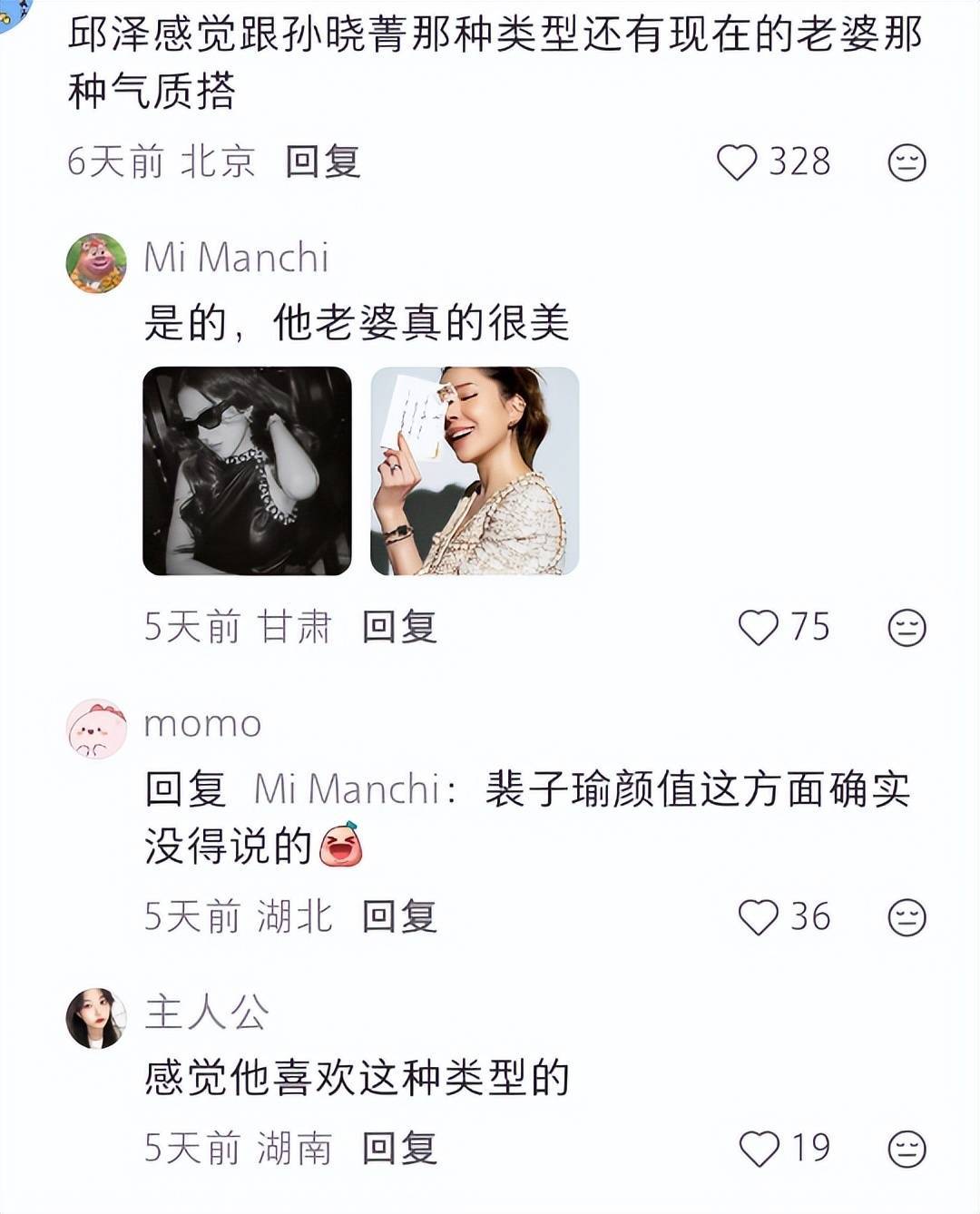980x1214 pixels.
Task: Open 主人公's profile avatar
Action: click(x=96, y=1017)
